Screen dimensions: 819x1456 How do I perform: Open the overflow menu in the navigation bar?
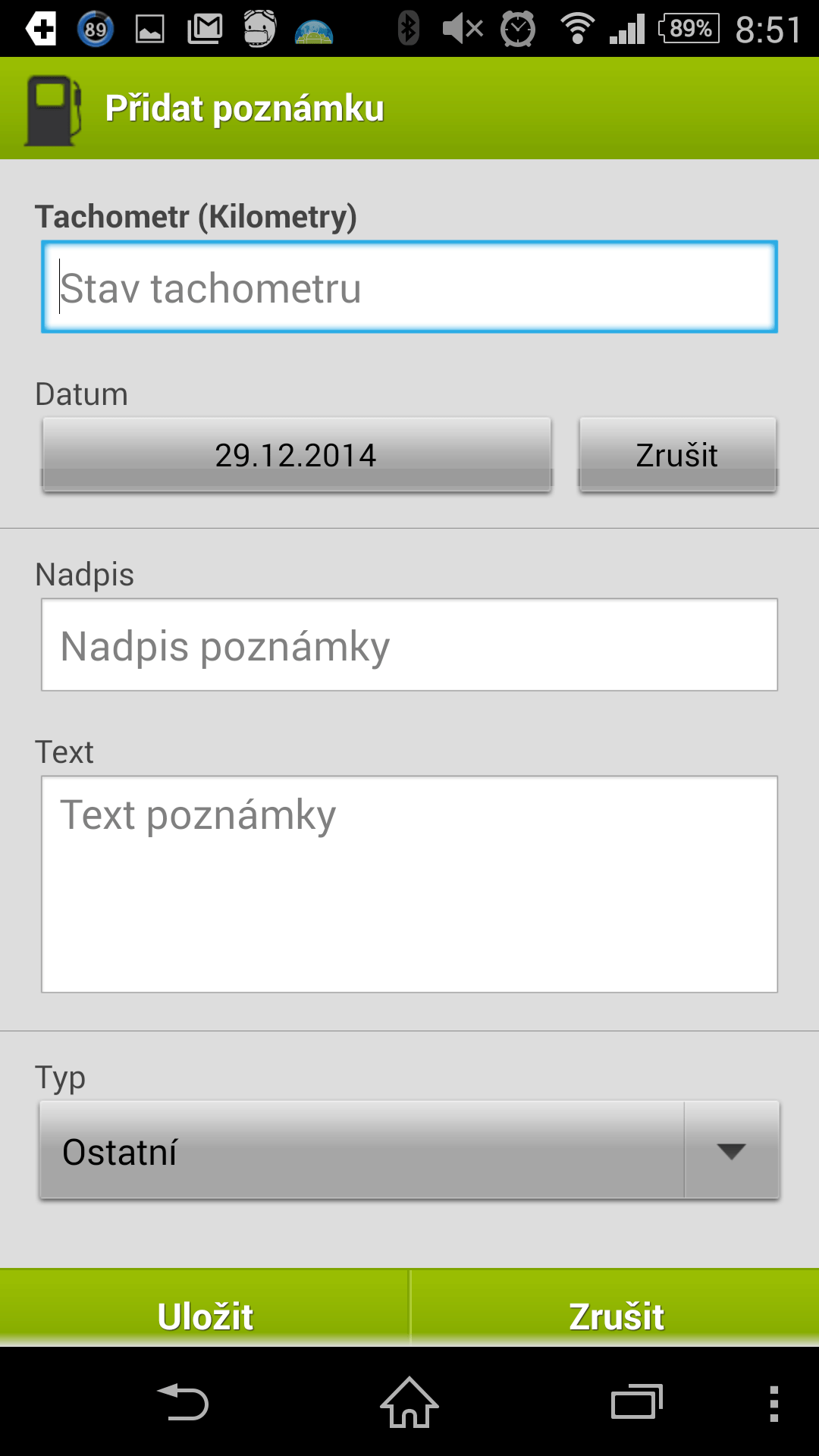773,1403
